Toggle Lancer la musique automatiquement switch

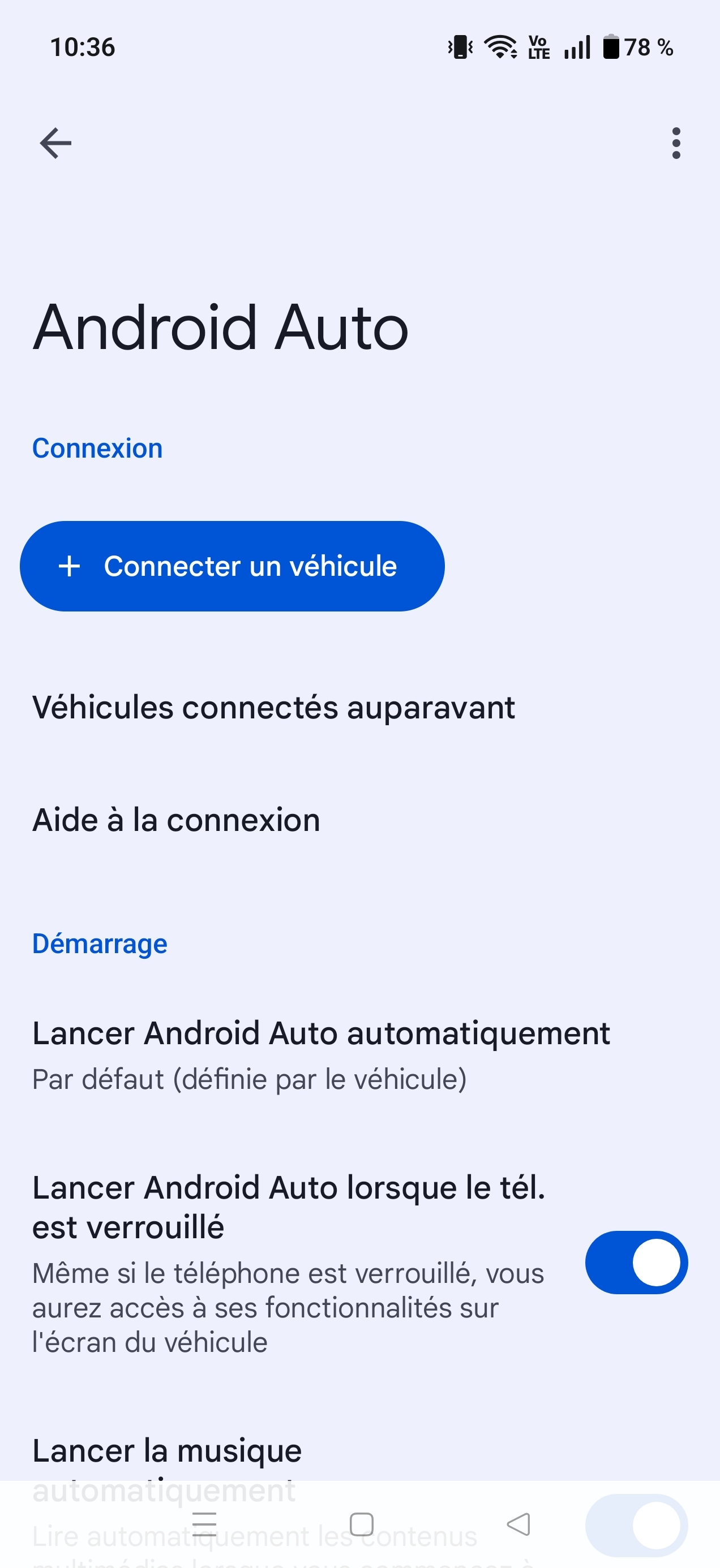tap(636, 1525)
